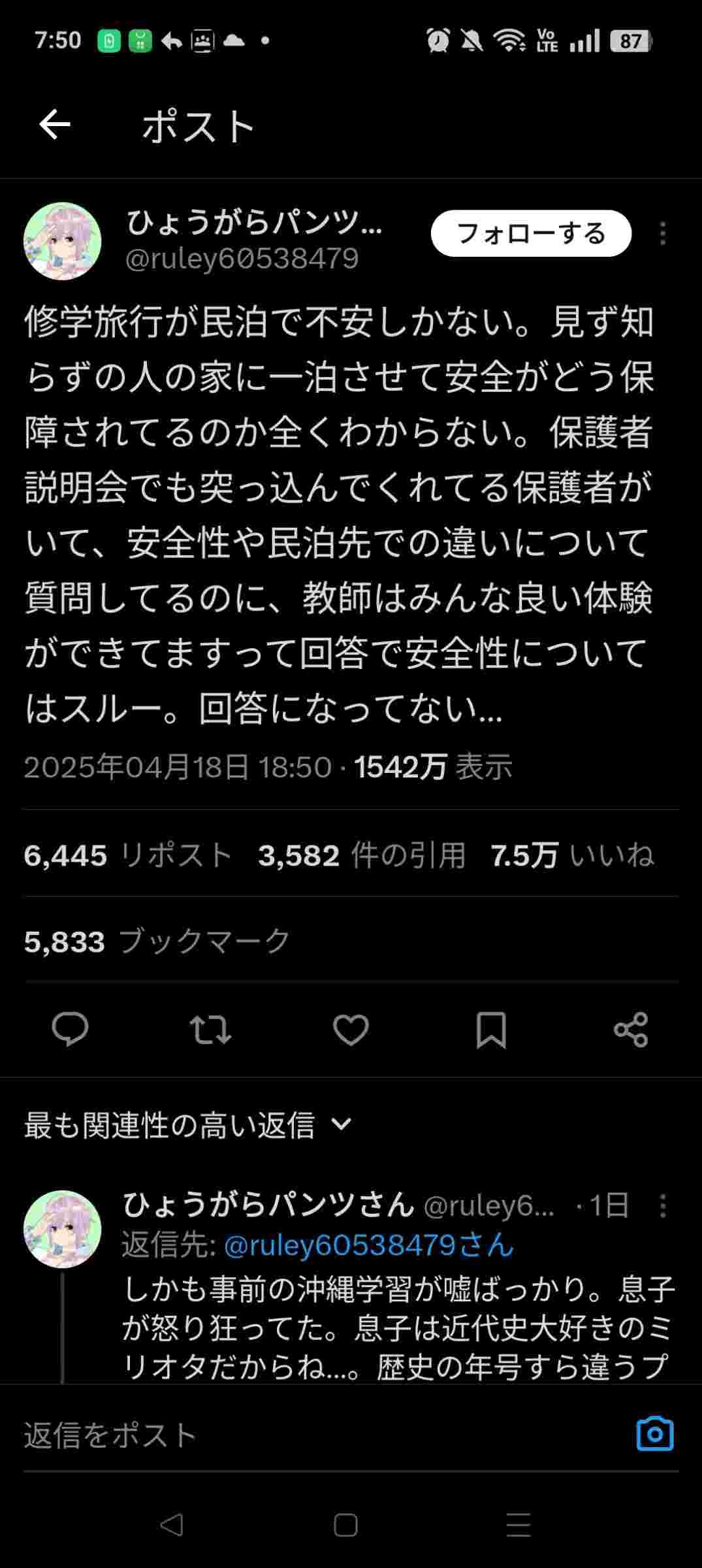This screenshot has width=702, height=1568.
Task: Open the camera icon to attach photo
Action: pyautogui.click(x=655, y=1435)
